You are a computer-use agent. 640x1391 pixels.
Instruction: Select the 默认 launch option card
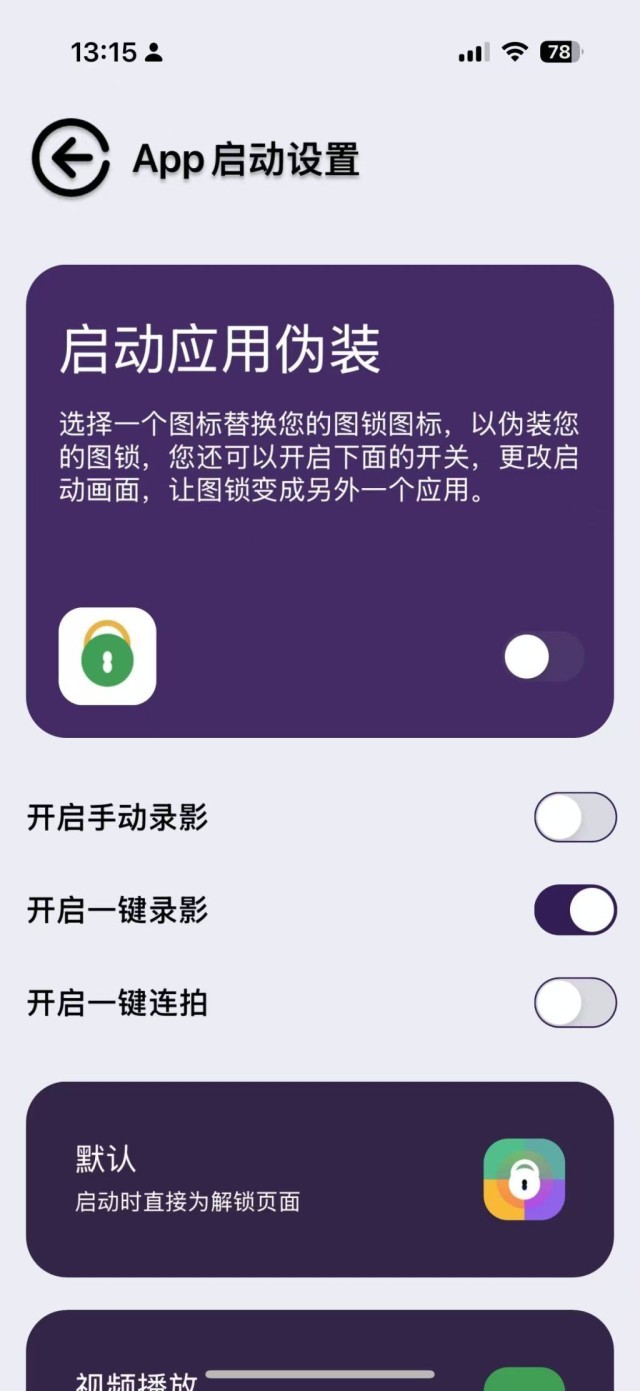click(319, 1179)
